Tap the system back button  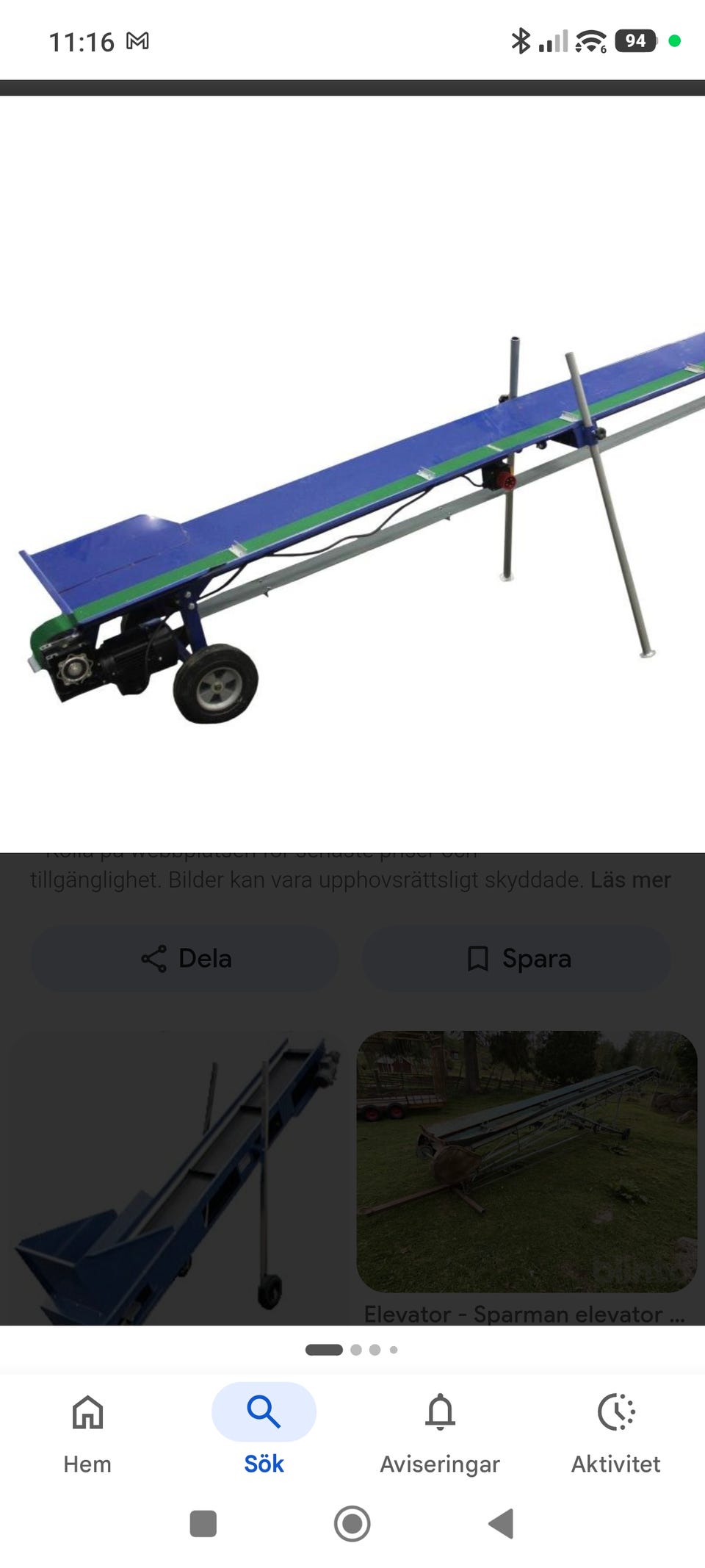tap(501, 1524)
